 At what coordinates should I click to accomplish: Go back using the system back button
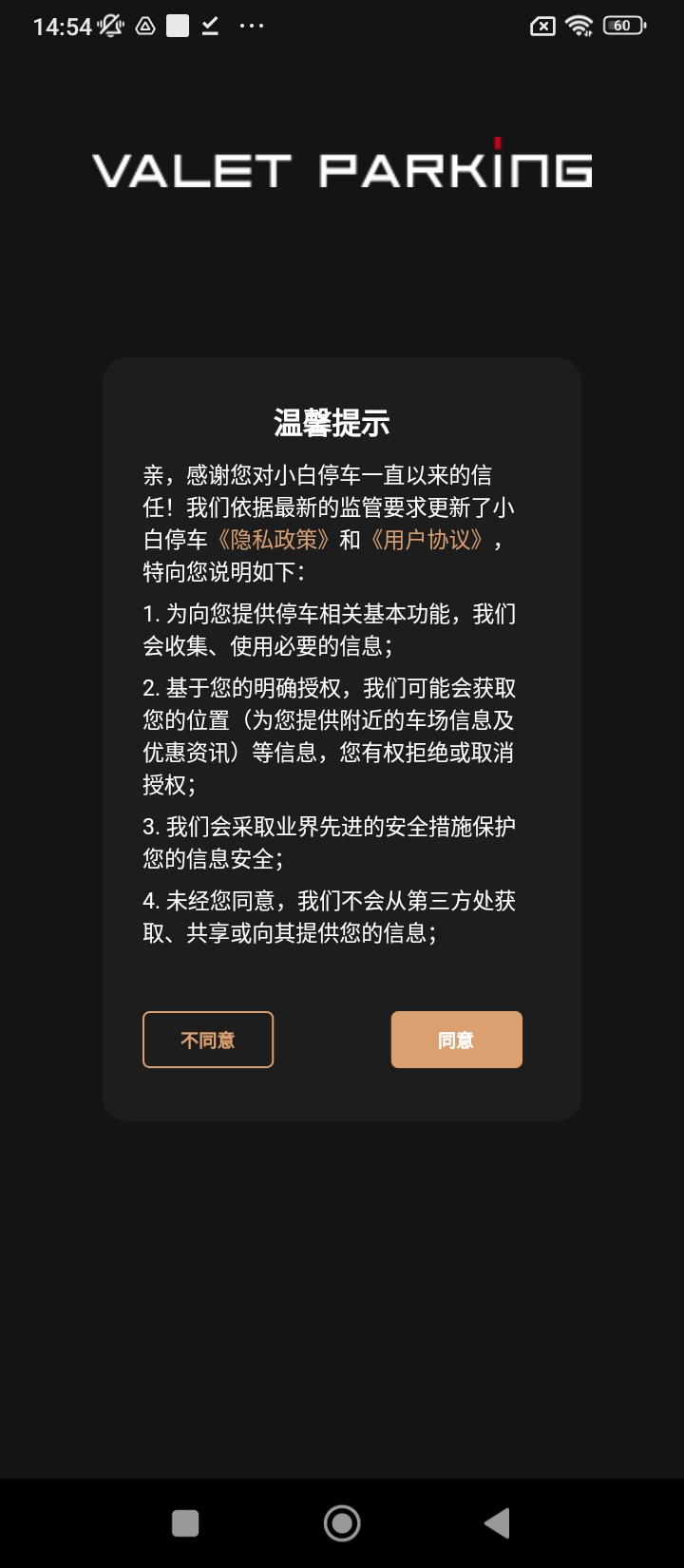coord(497,1523)
